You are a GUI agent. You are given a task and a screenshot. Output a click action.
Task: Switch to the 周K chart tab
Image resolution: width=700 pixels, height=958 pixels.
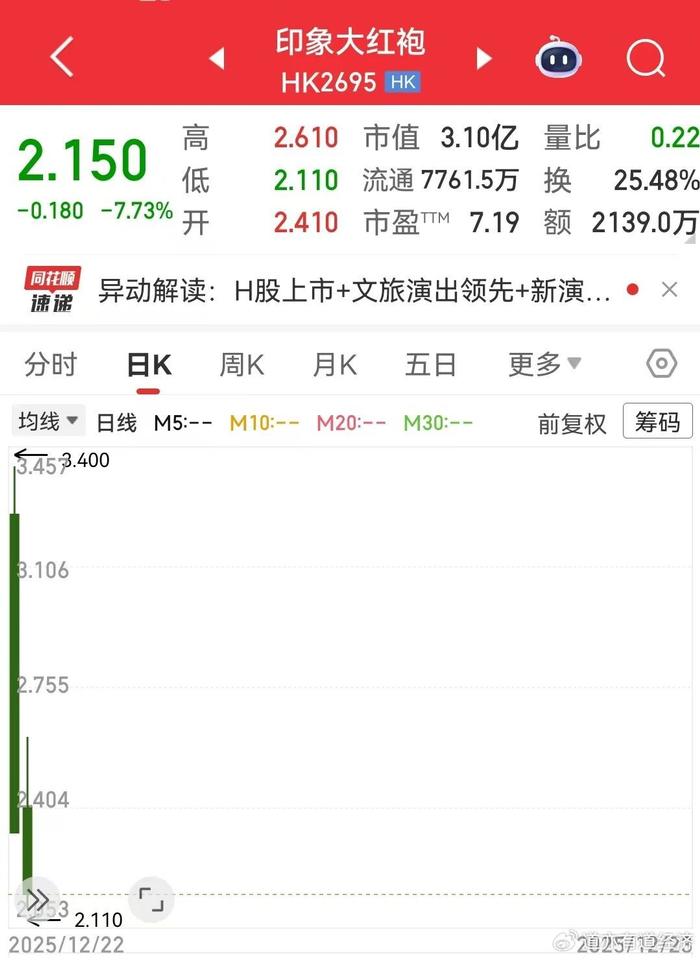(242, 366)
